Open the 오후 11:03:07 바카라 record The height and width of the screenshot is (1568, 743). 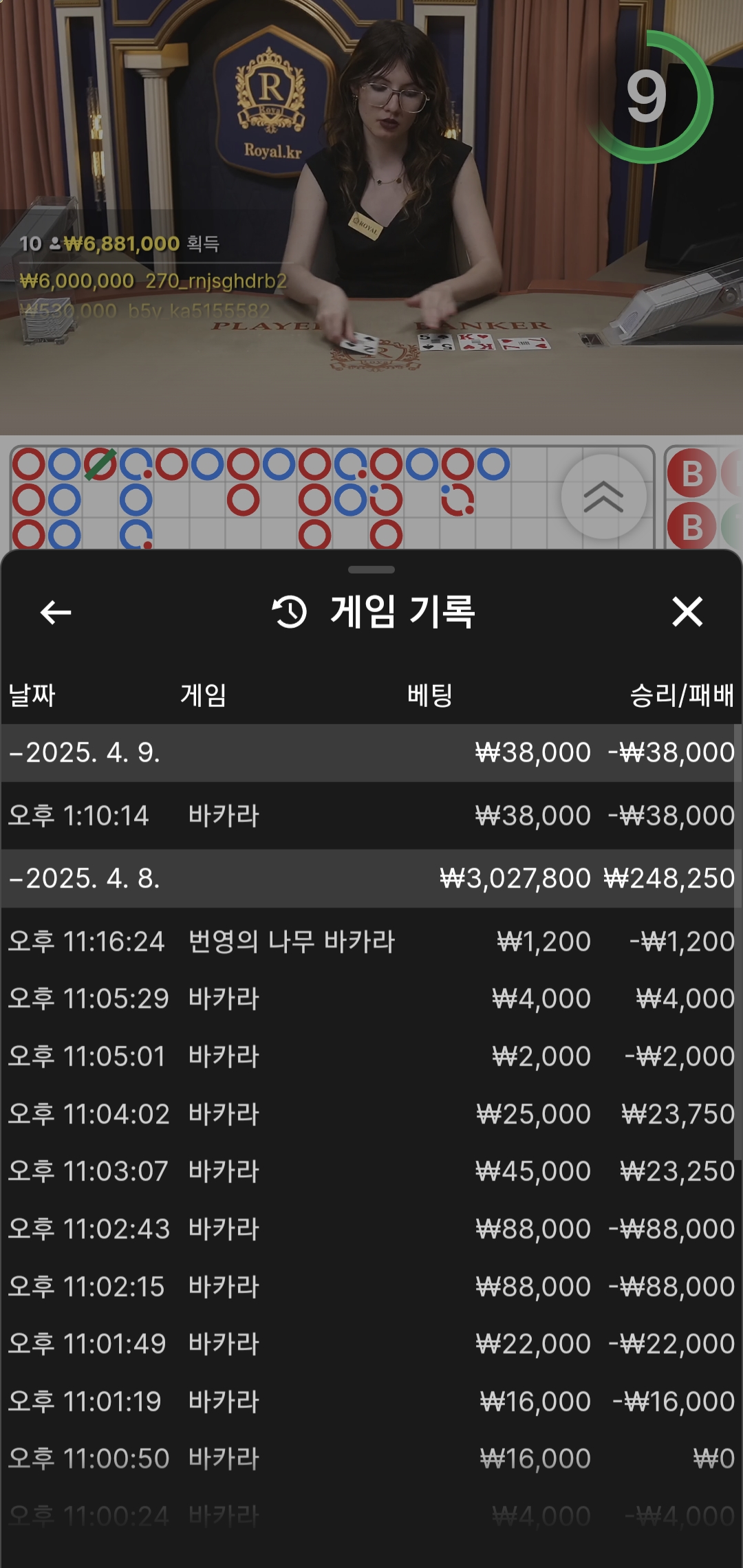[371, 1171]
